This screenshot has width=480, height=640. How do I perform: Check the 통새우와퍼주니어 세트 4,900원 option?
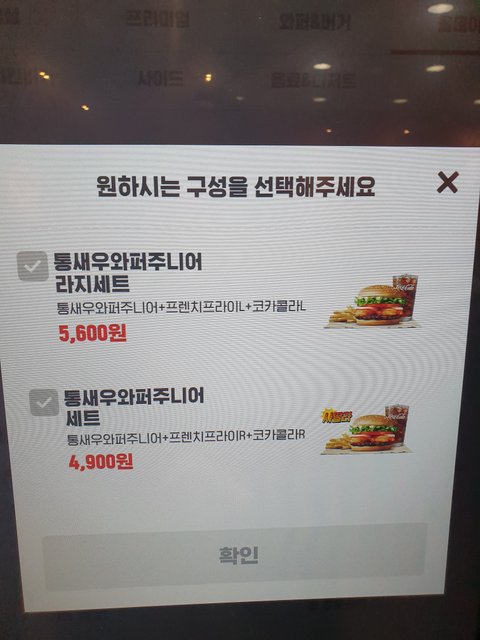pyautogui.click(x=44, y=402)
